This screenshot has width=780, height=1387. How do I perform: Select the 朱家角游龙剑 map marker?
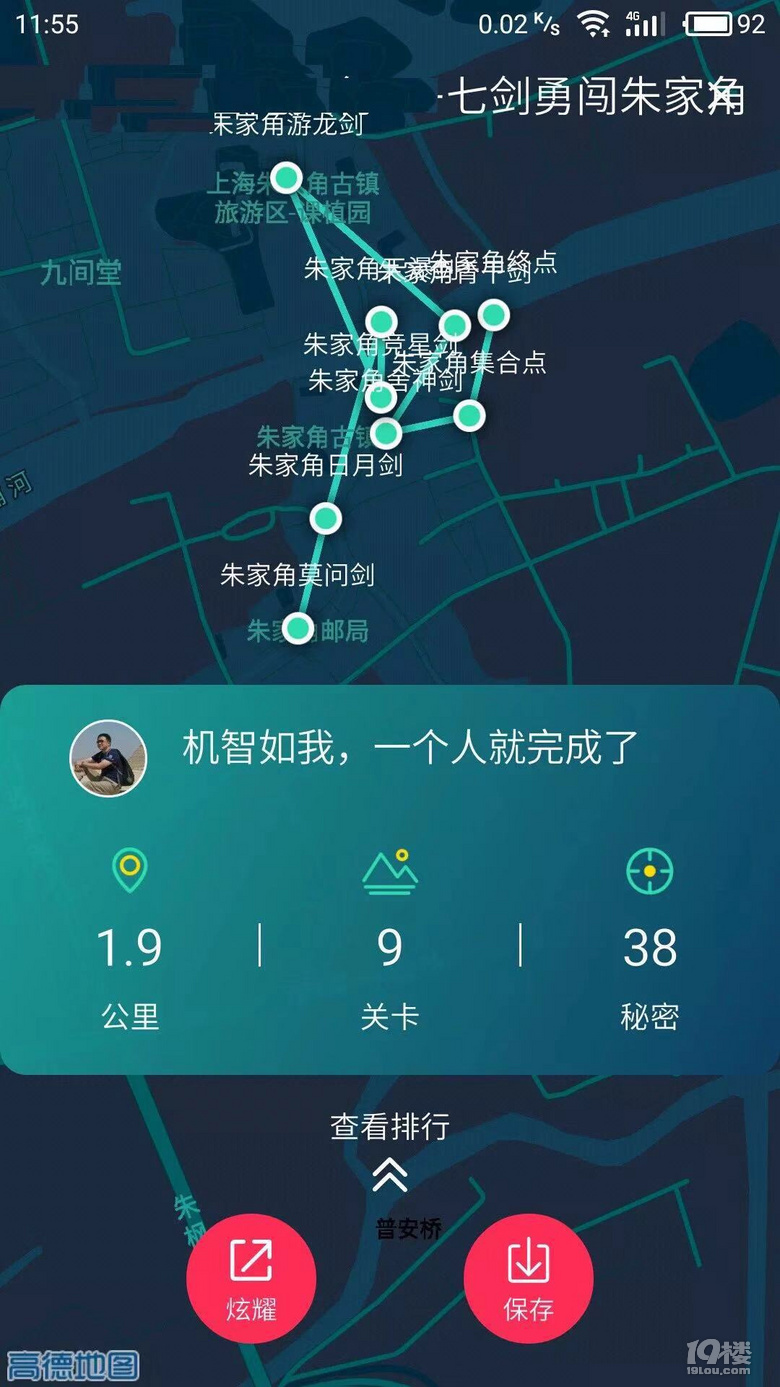pos(287,178)
